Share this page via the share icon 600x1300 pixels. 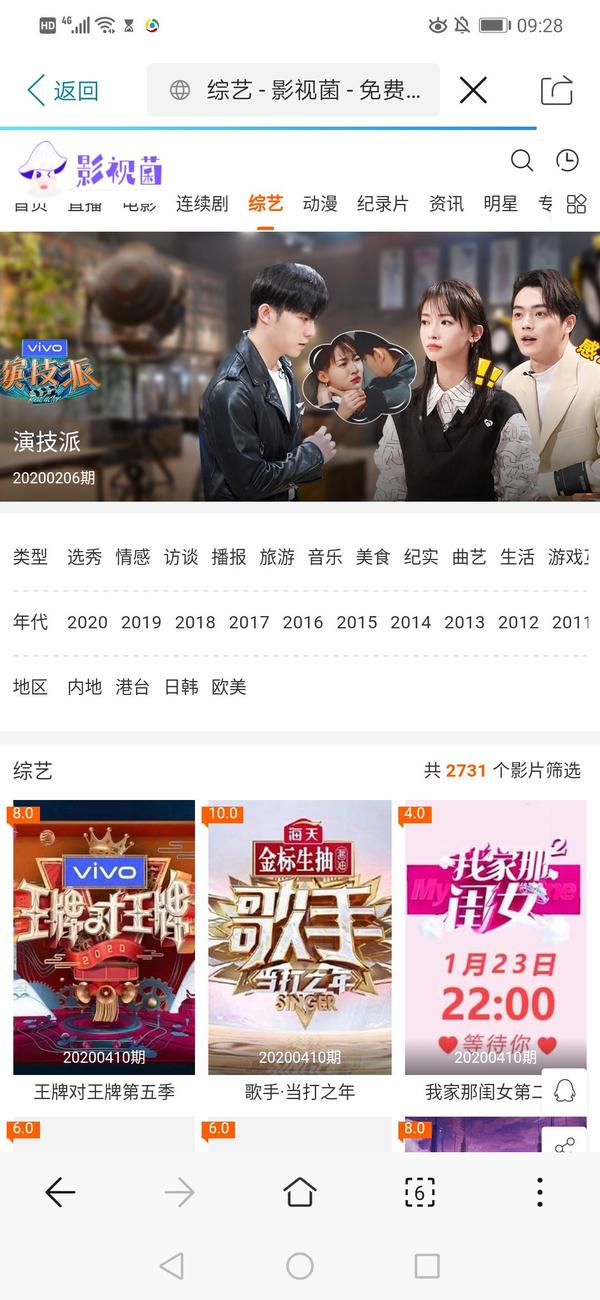click(557, 90)
